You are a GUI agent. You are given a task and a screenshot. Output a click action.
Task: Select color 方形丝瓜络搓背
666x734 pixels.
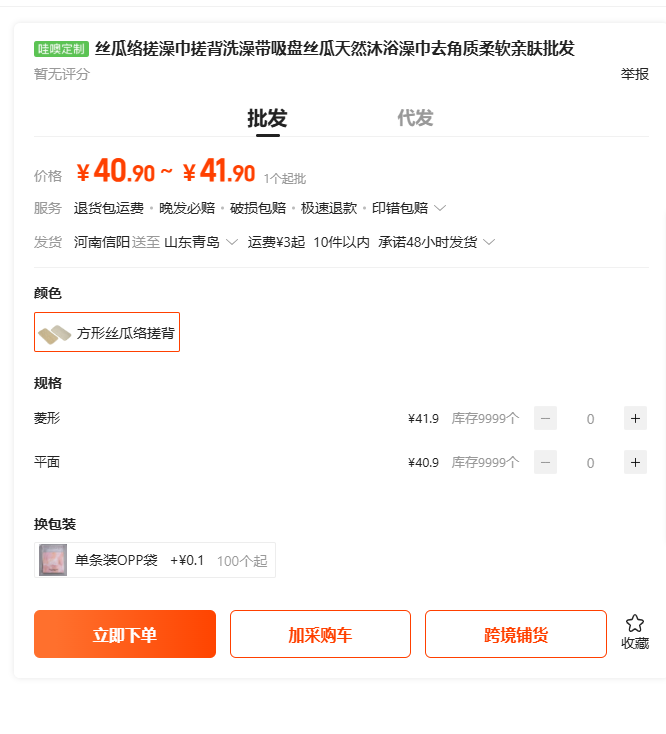(x=107, y=333)
